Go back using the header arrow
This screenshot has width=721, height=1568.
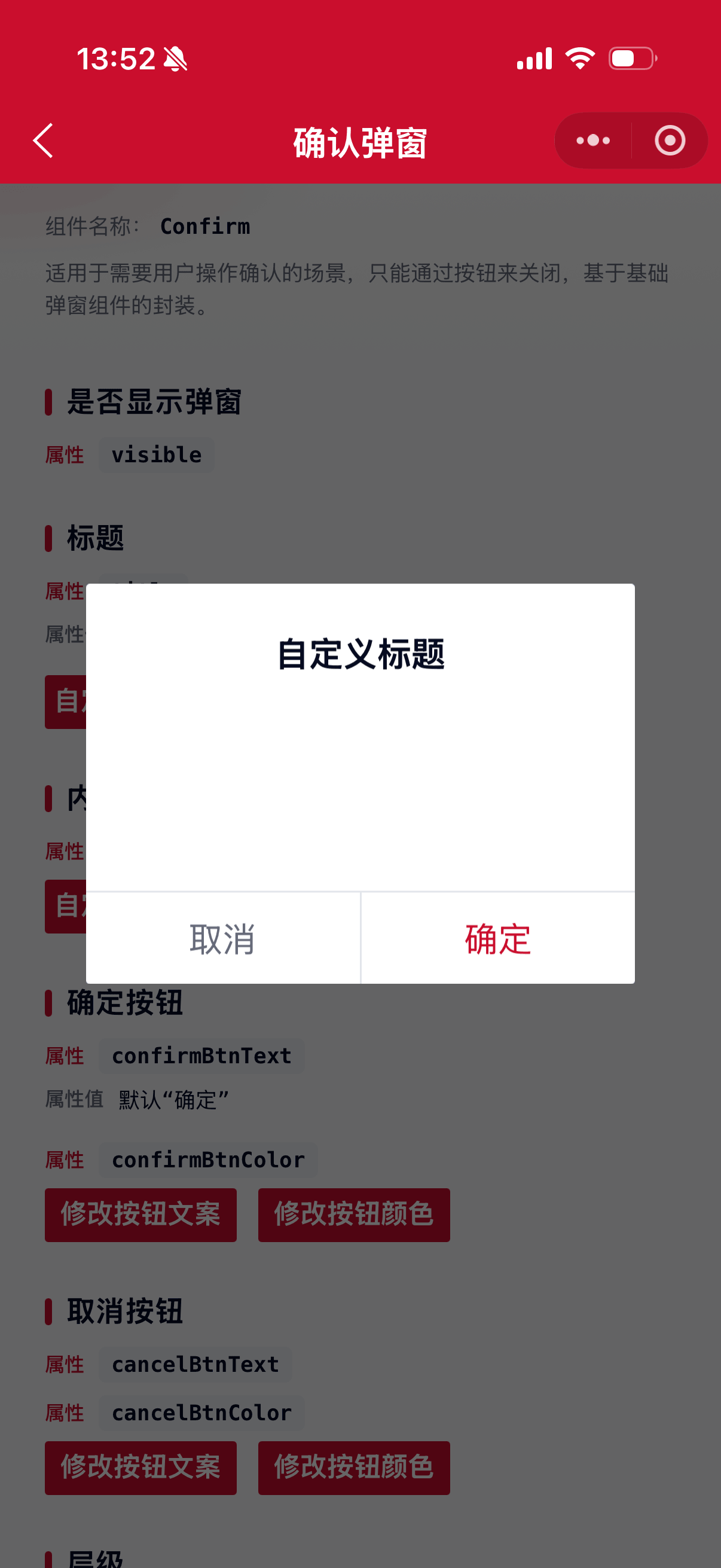tap(43, 141)
